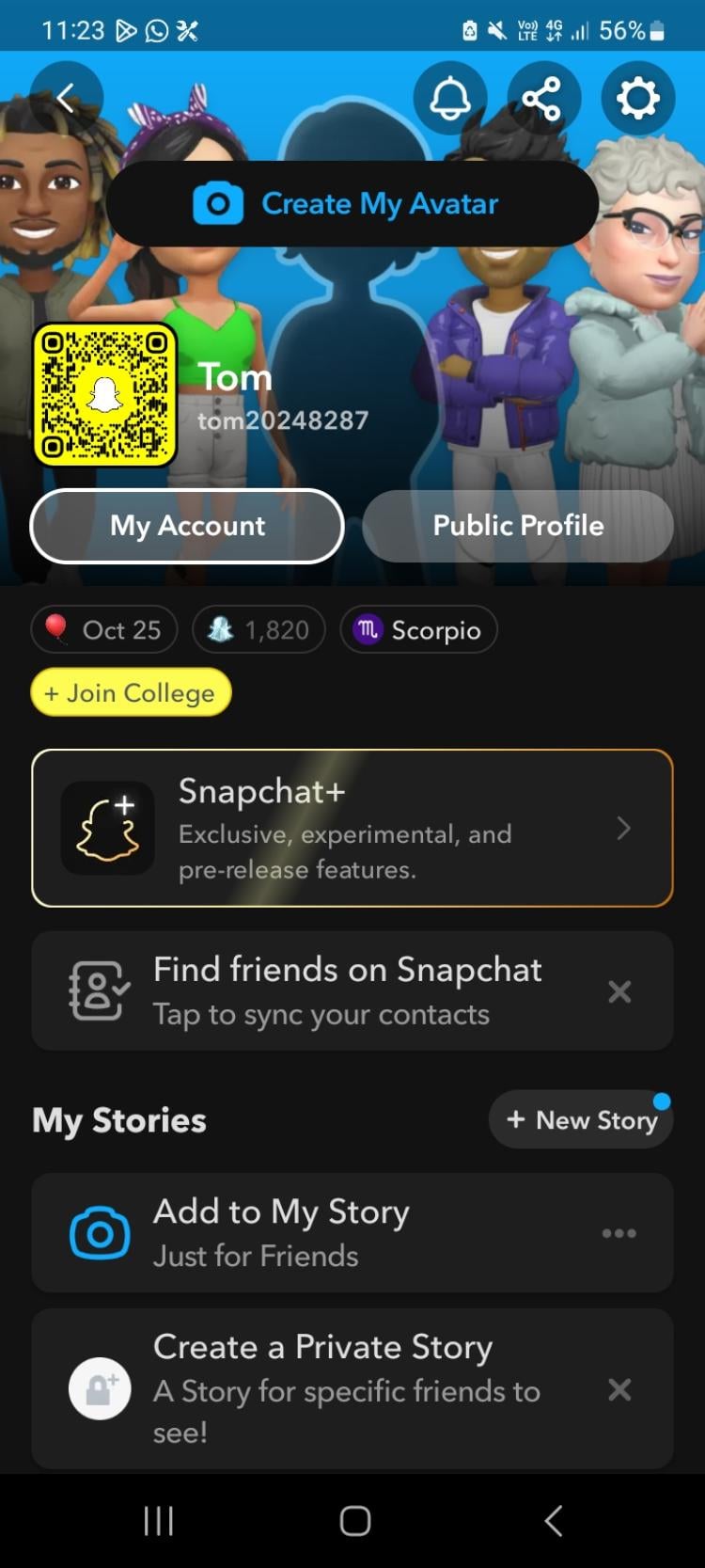Open the Snapchat+ card
This screenshot has height=1568, width=705.
coord(352,829)
